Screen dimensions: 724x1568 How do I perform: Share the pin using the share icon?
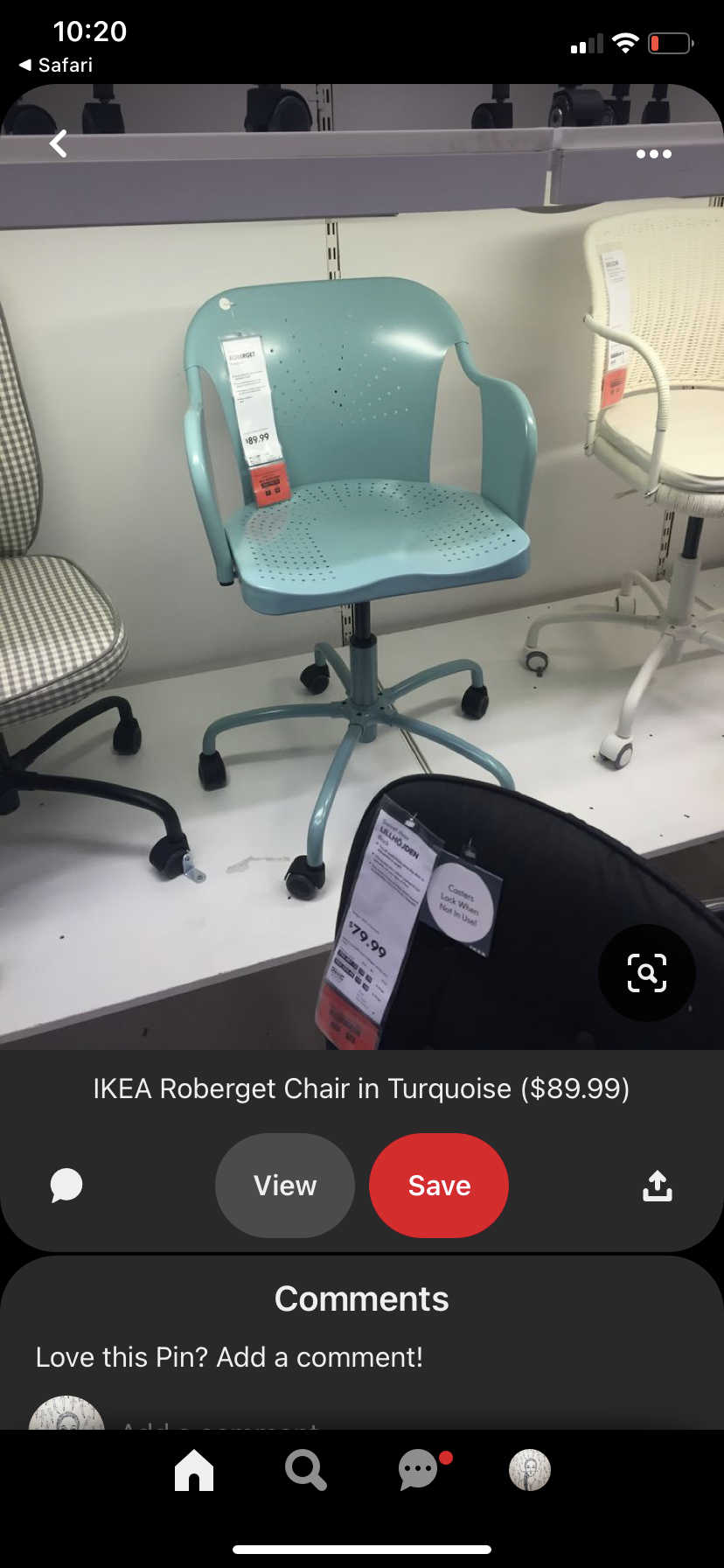658,1186
